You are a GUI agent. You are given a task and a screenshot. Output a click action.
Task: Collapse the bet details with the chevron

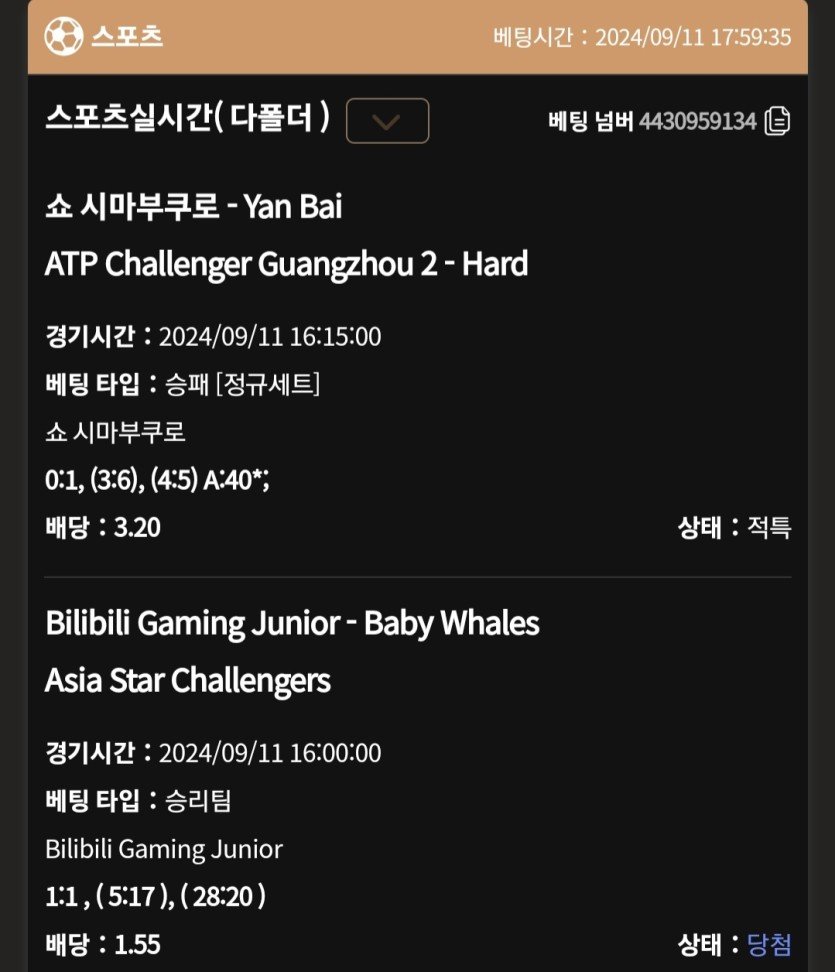(387, 121)
